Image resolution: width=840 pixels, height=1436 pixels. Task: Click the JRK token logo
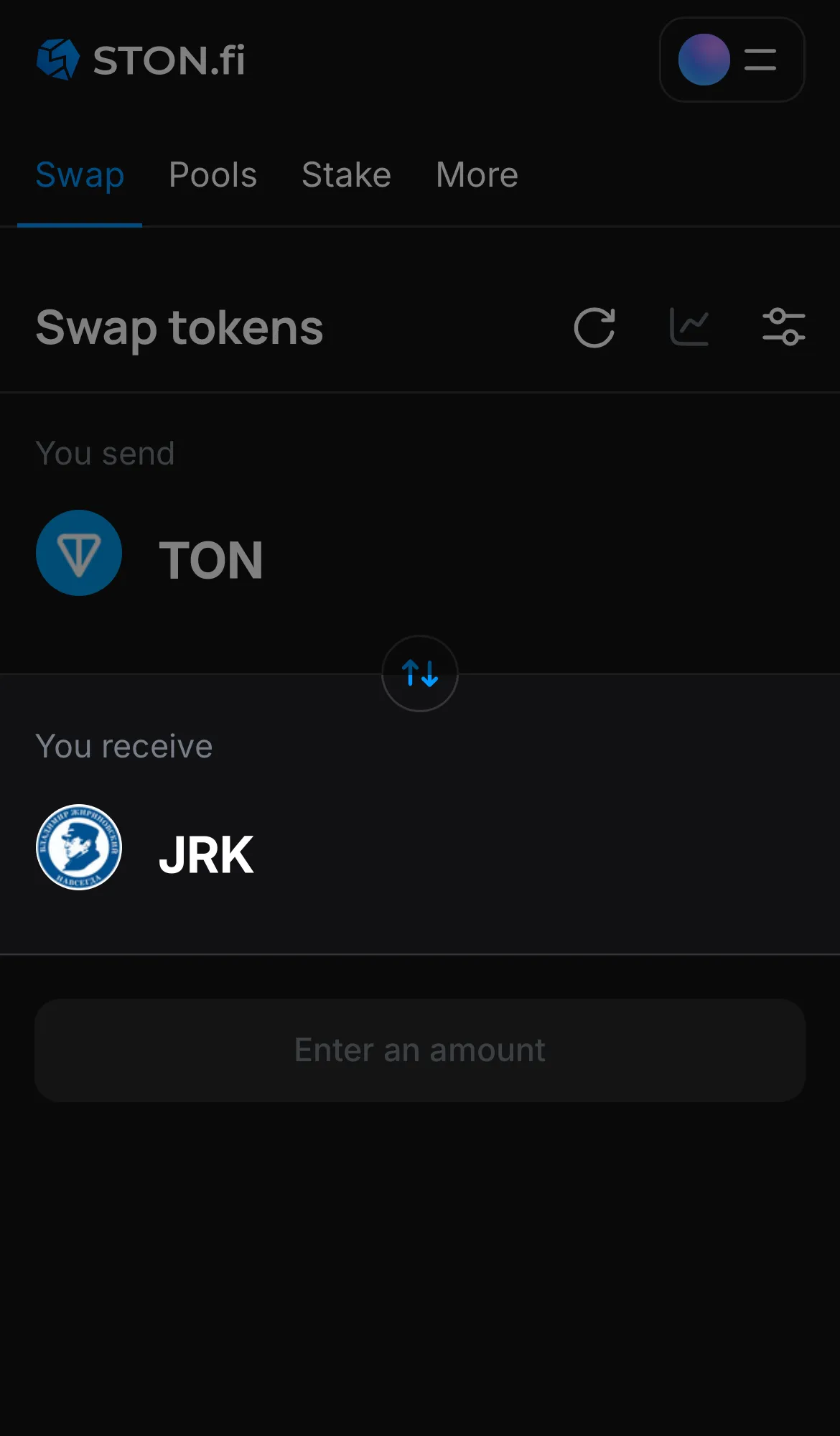(79, 847)
